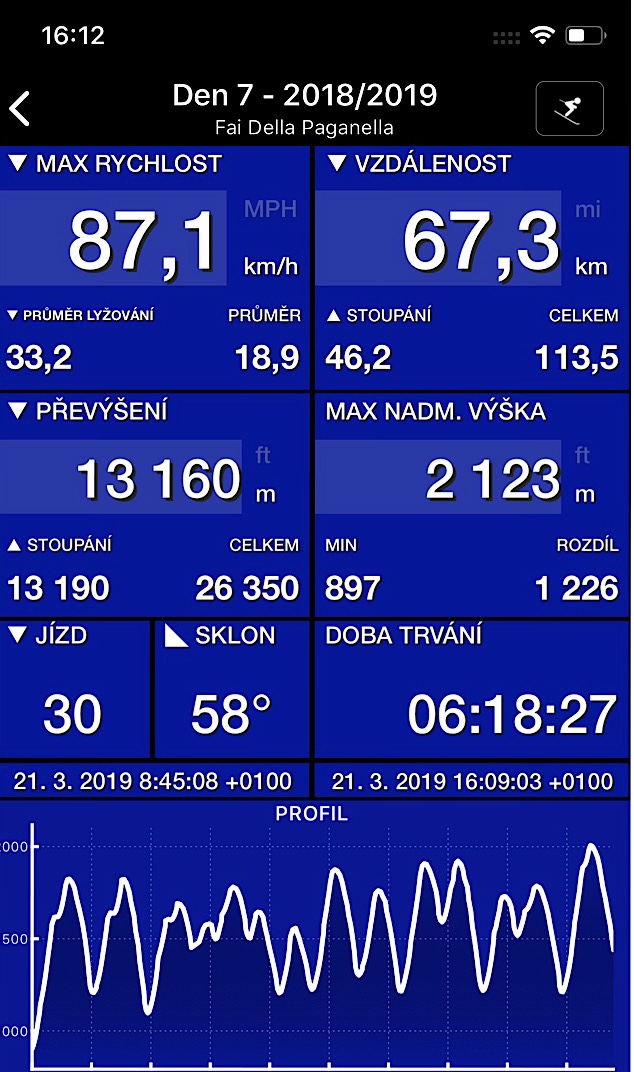The image size is (634, 1072).
Task: Change Převýšení unit to ft
Action: pos(263,456)
